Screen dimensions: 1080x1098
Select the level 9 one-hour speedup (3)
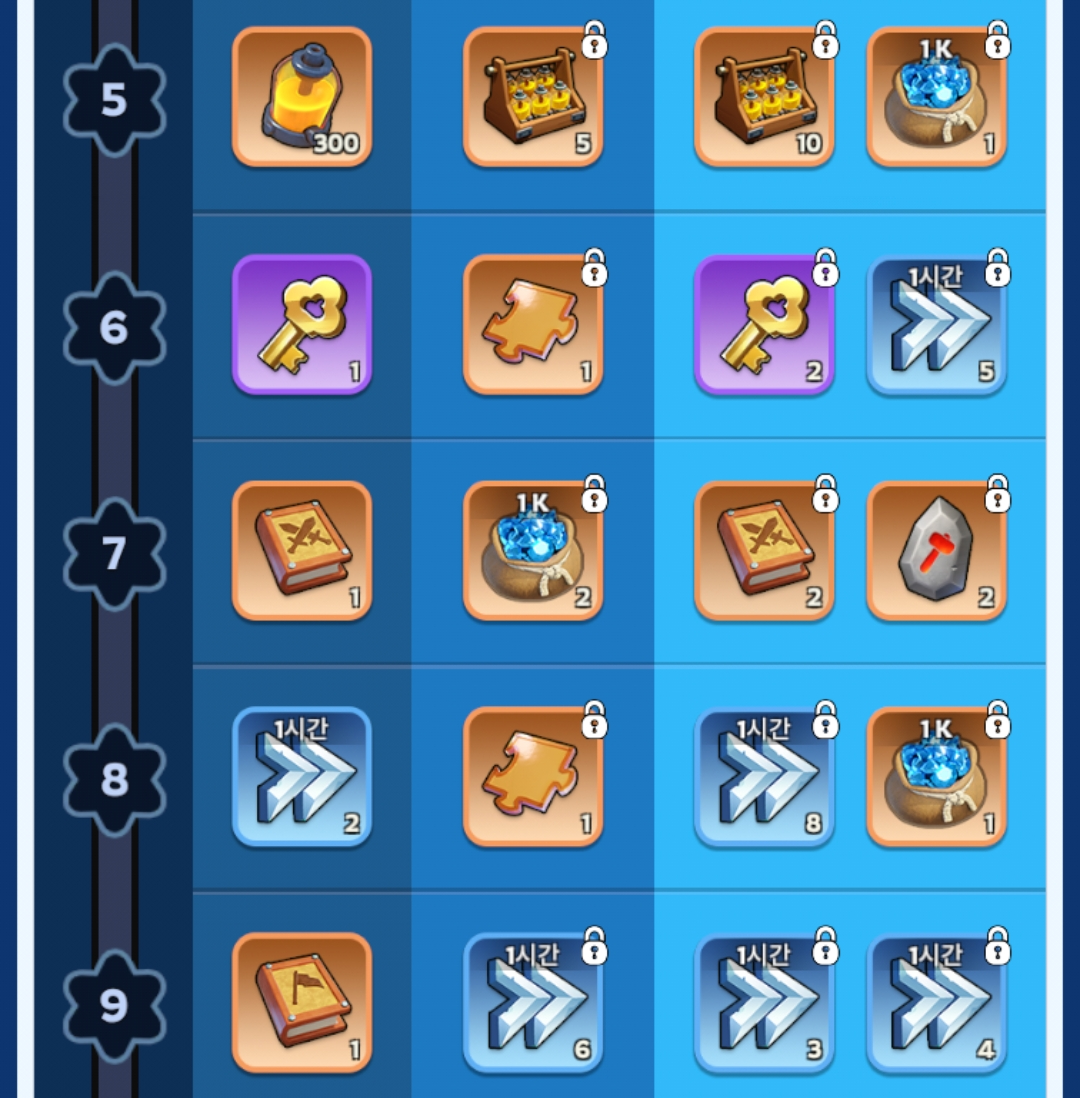(x=764, y=1002)
